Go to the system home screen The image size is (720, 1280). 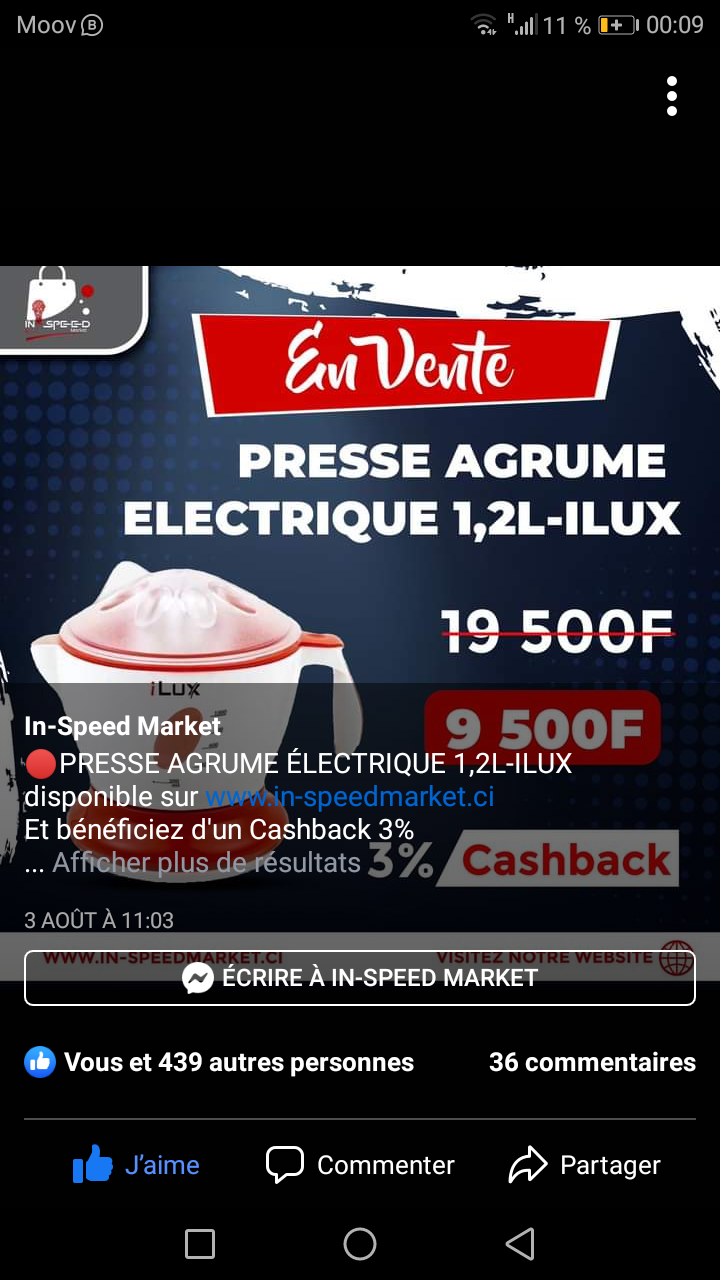pos(360,1244)
